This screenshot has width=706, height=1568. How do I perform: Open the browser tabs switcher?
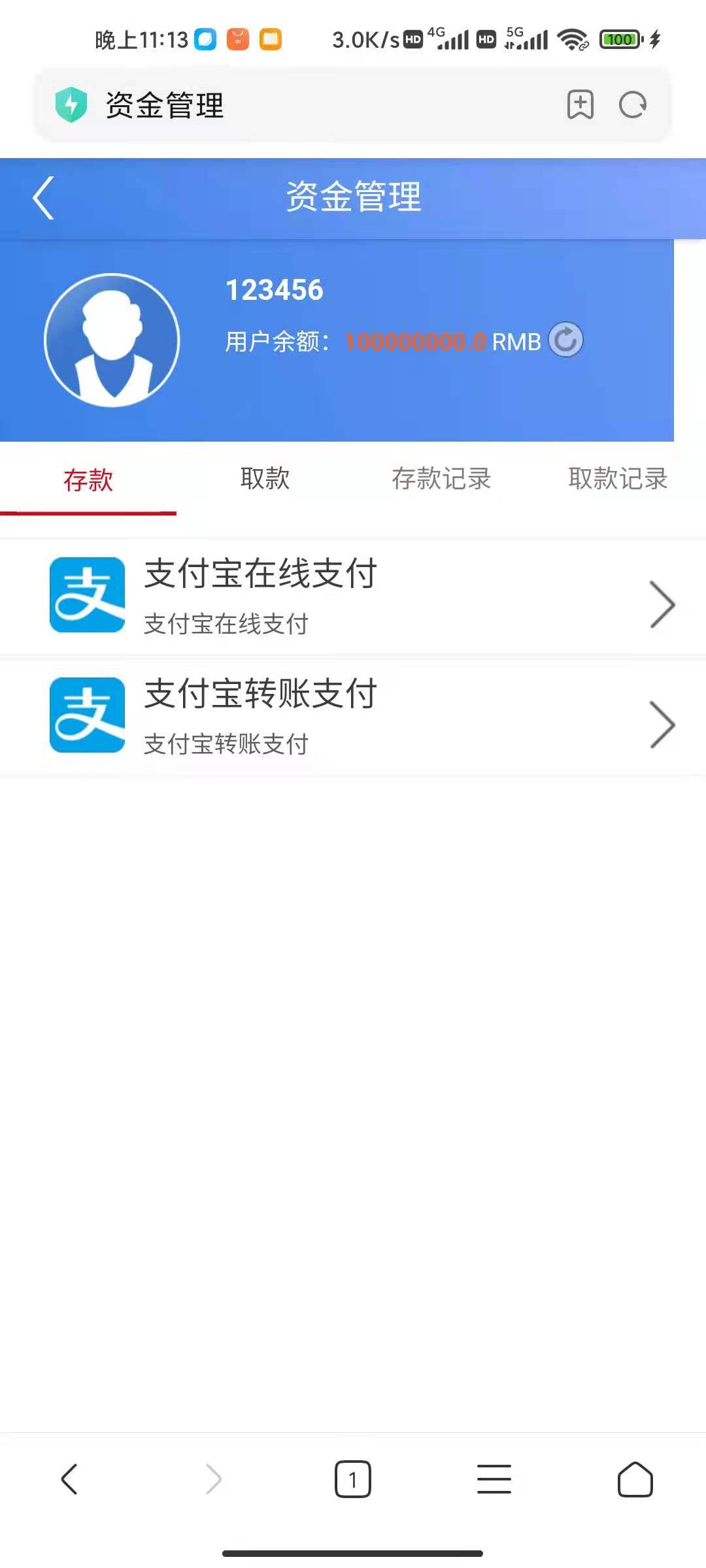tap(353, 1479)
